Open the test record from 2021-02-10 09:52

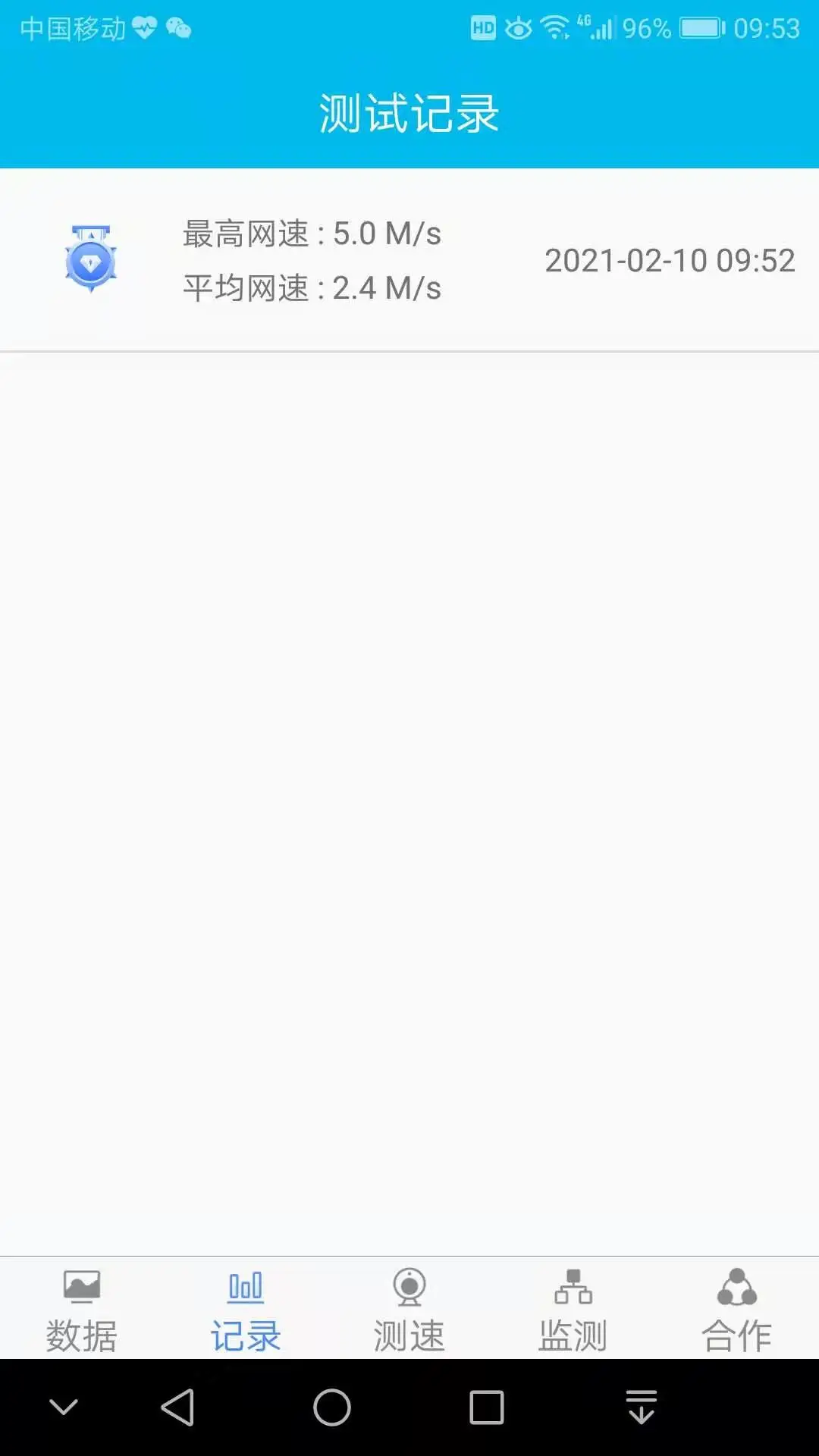pyautogui.click(x=409, y=260)
